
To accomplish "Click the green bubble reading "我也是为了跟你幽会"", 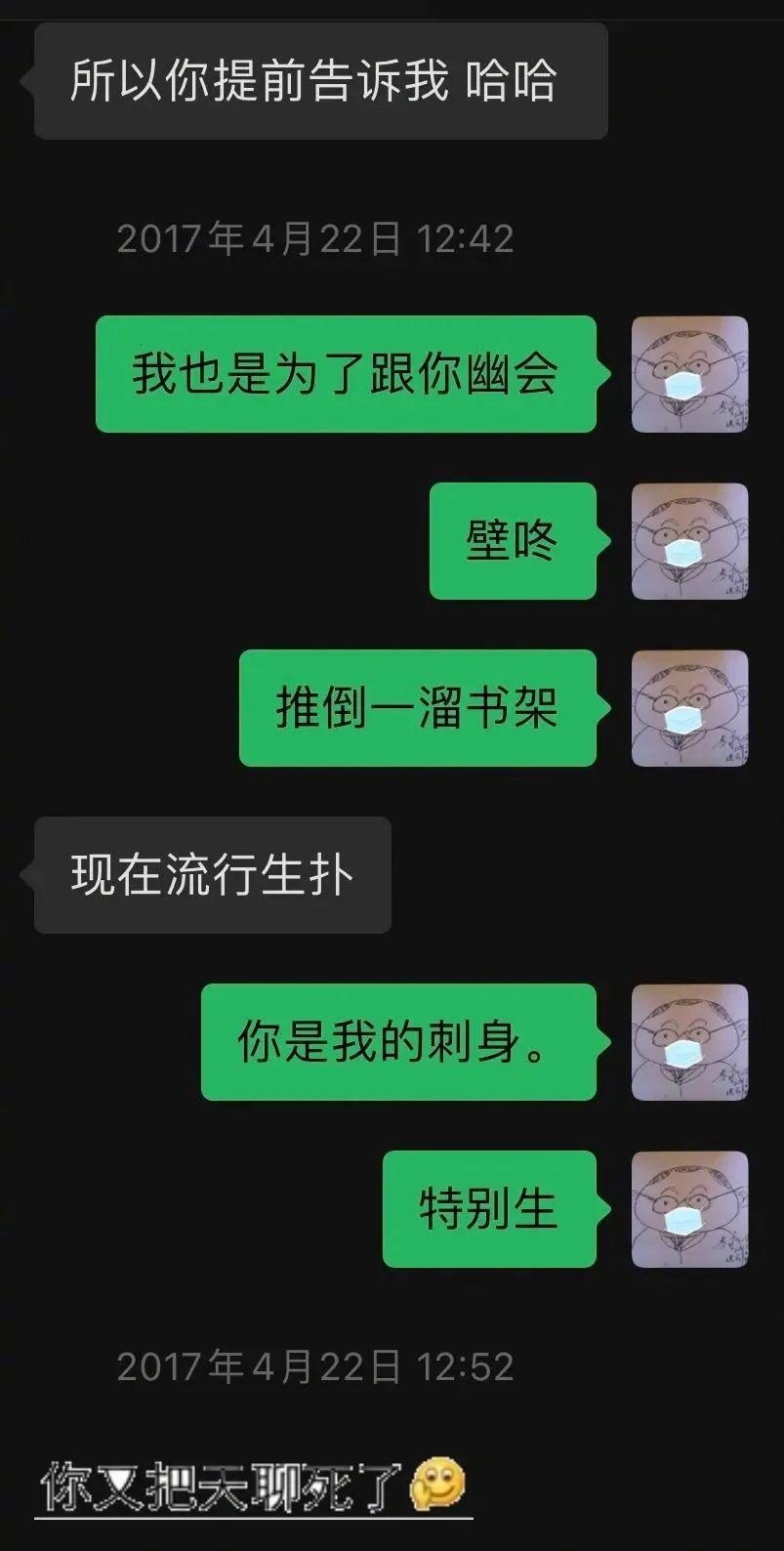I will [347, 375].
